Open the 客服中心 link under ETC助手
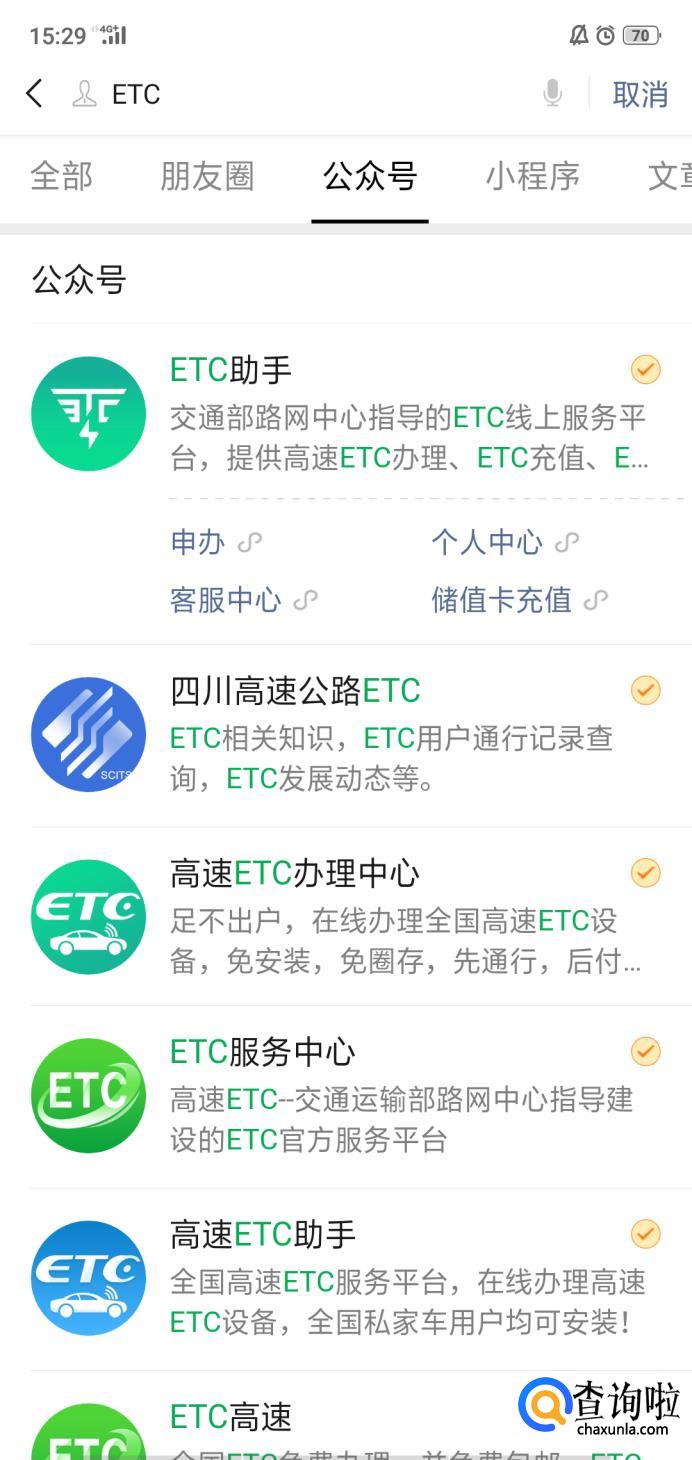The height and width of the screenshot is (1460, 692). (226, 600)
